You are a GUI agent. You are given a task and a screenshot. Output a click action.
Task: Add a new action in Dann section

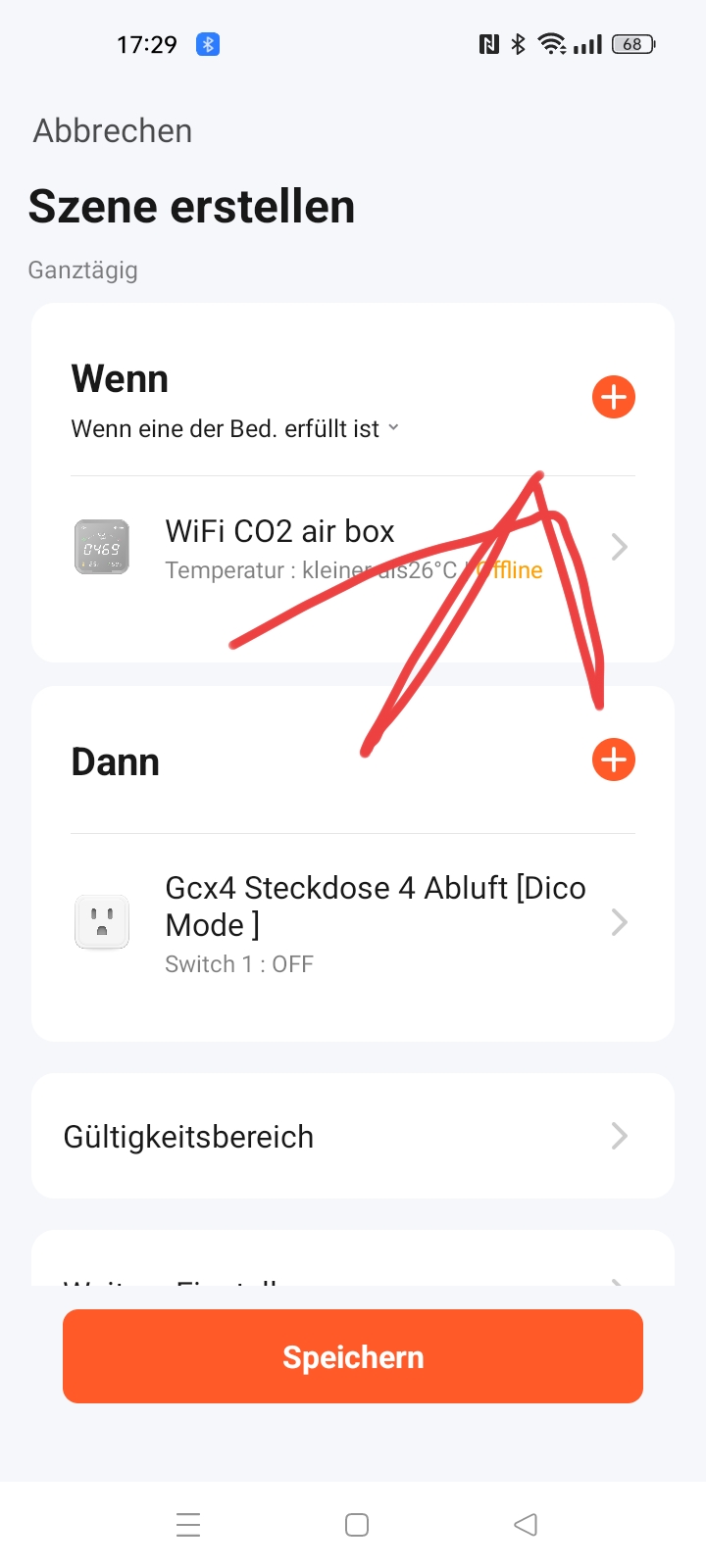coord(614,759)
